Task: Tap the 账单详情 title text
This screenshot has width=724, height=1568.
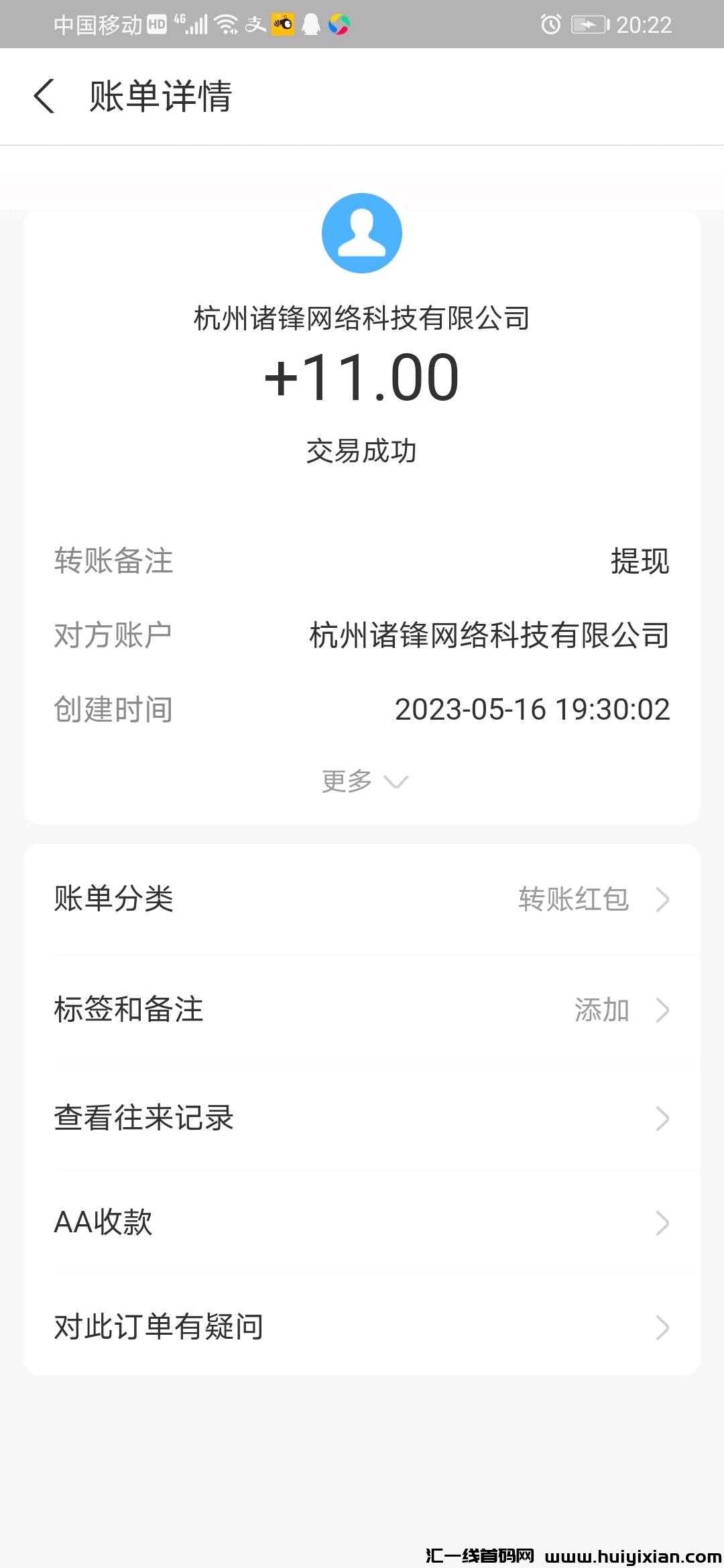Action: point(160,97)
